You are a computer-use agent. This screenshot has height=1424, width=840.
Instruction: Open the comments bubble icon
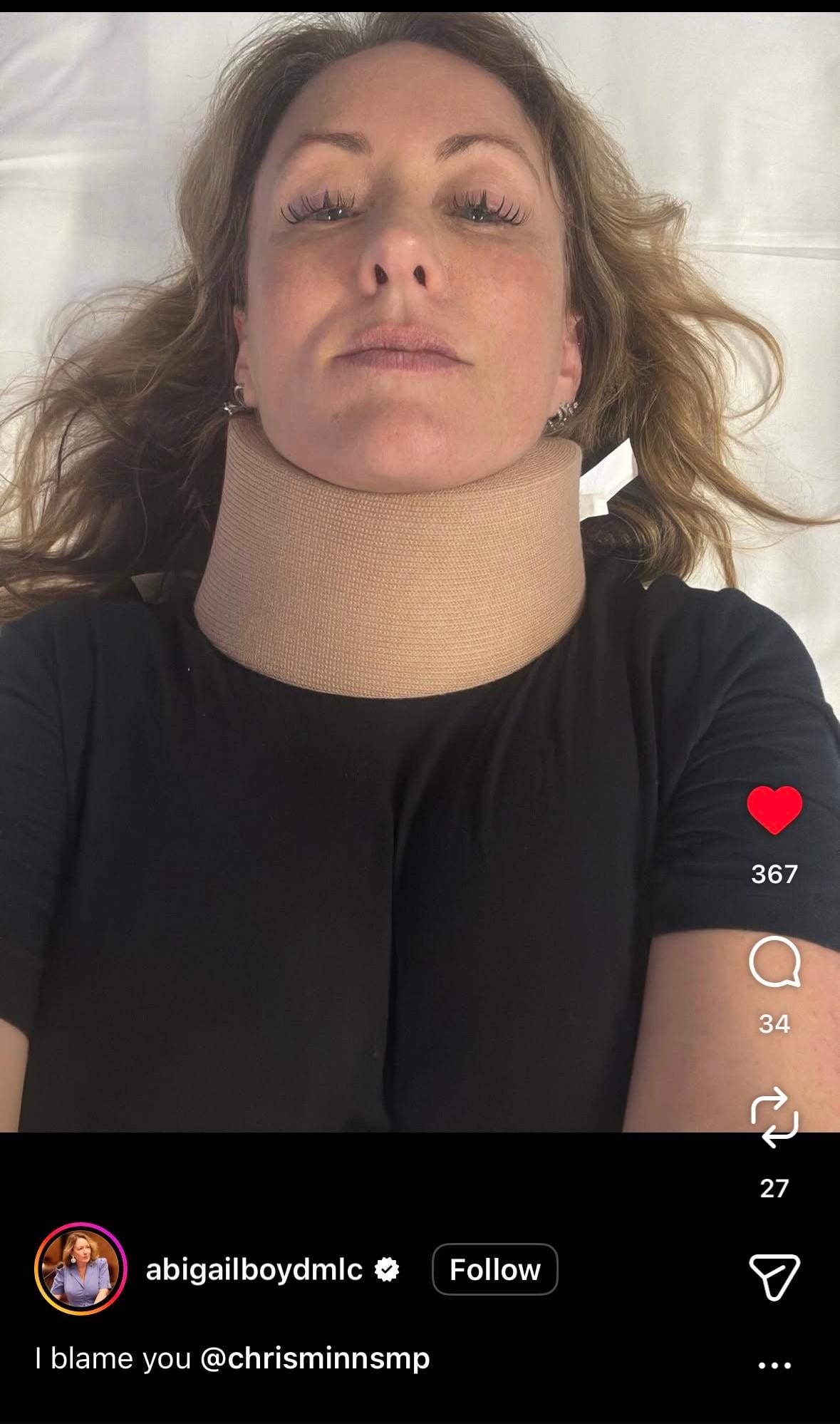tap(774, 962)
